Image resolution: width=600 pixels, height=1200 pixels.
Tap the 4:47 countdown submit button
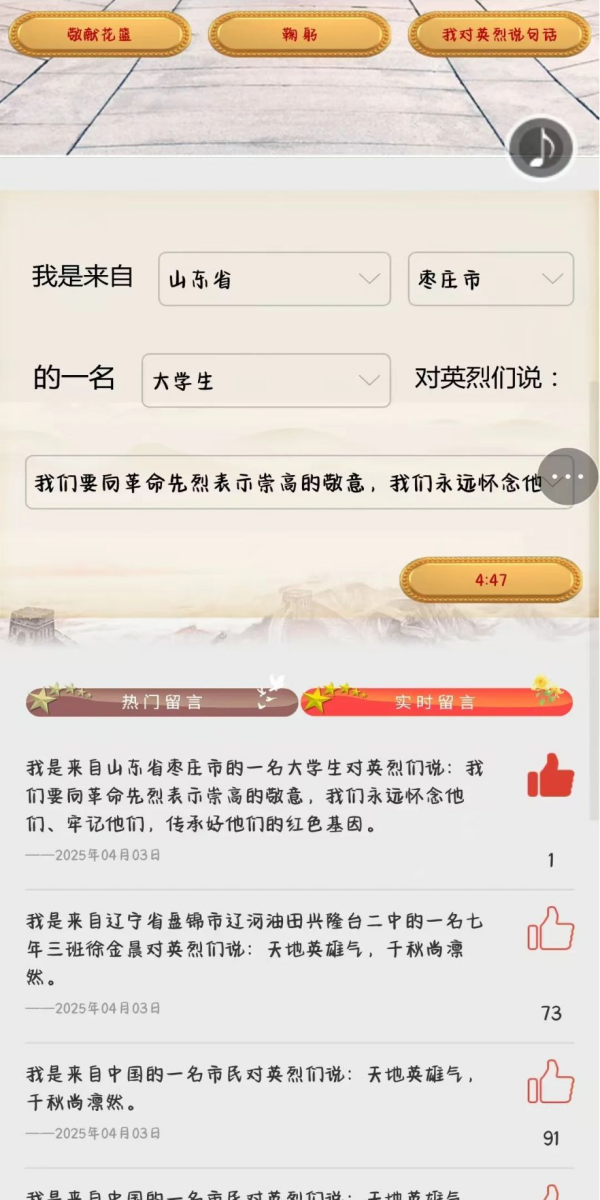click(x=491, y=580)
